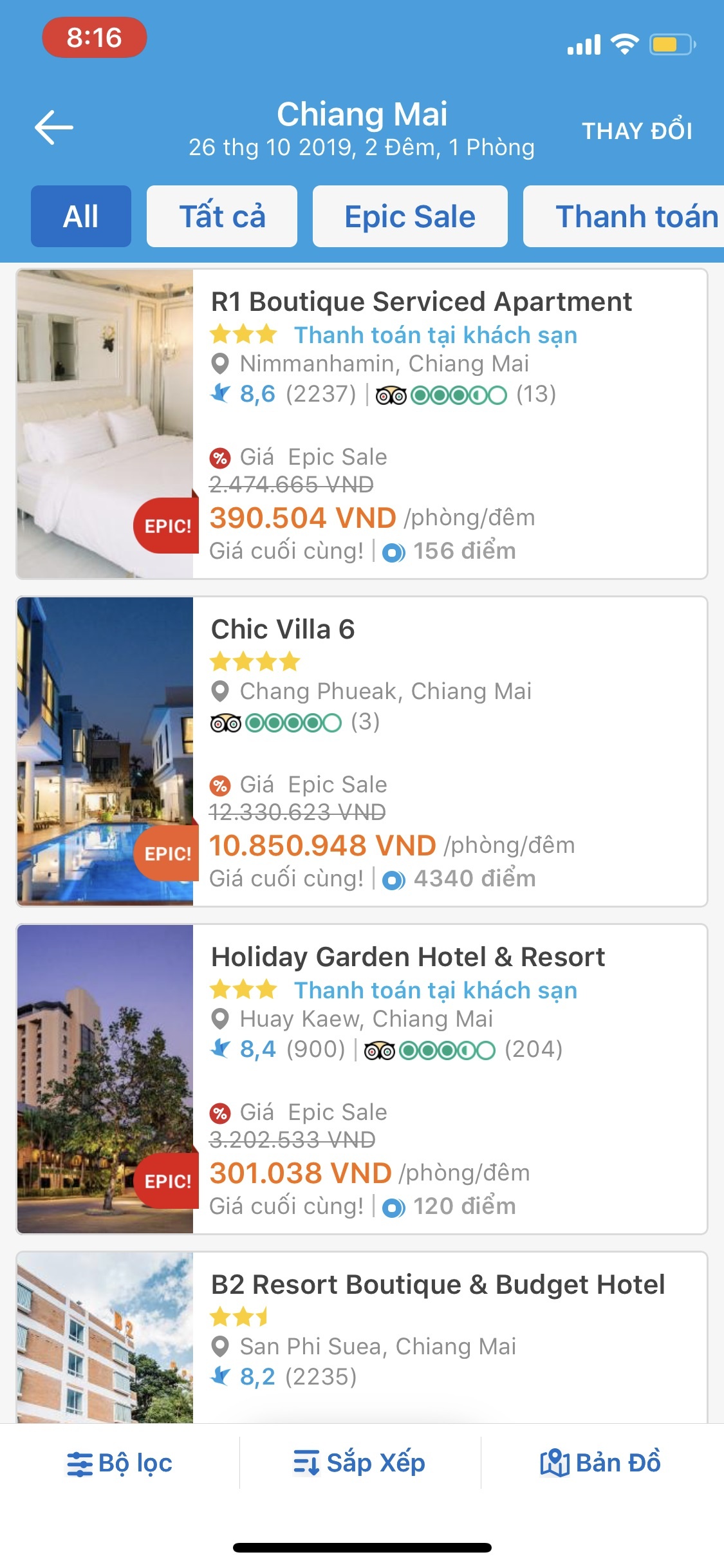The width and height of the screenshot is (724, 1568).
Task: Select the All tab
Action: 80,216
